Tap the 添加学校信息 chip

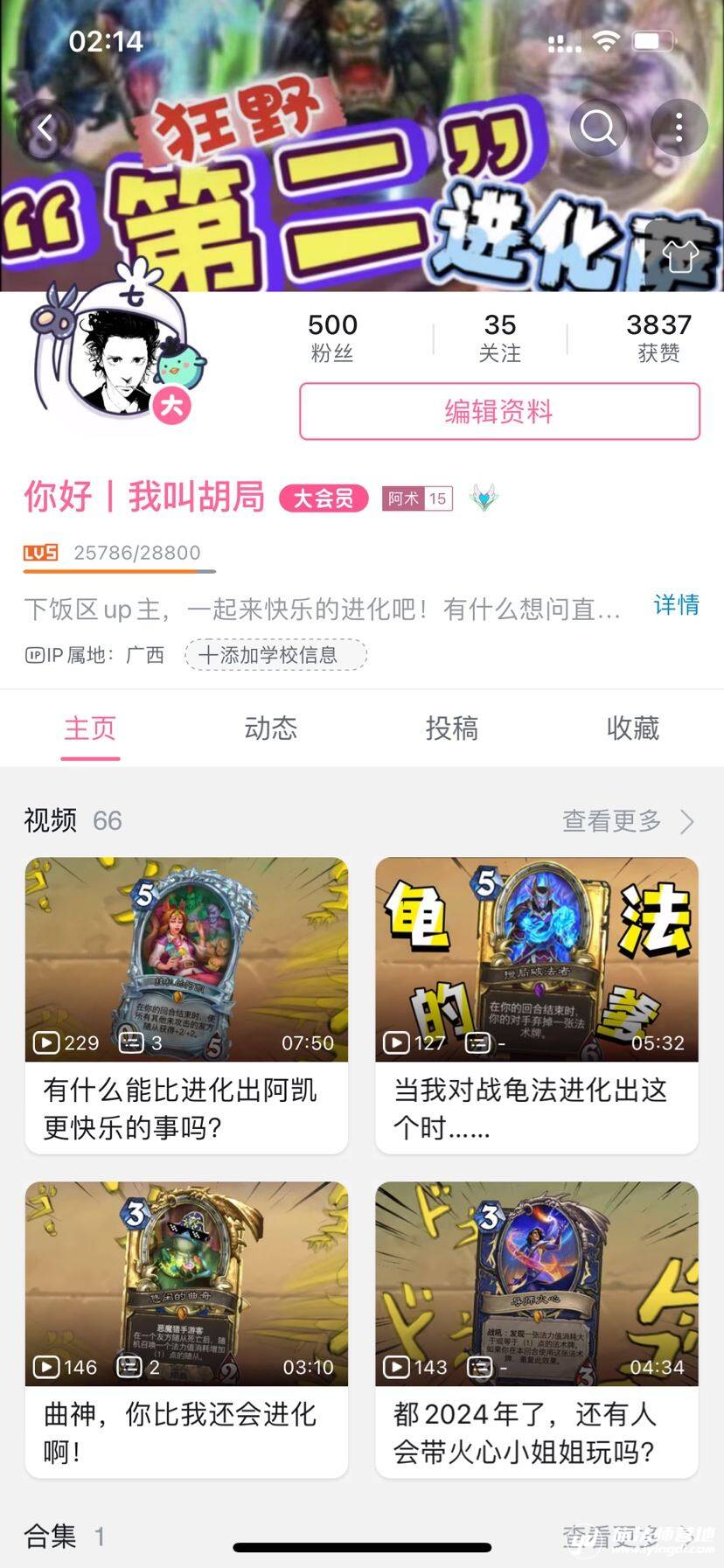pos(275,655)
